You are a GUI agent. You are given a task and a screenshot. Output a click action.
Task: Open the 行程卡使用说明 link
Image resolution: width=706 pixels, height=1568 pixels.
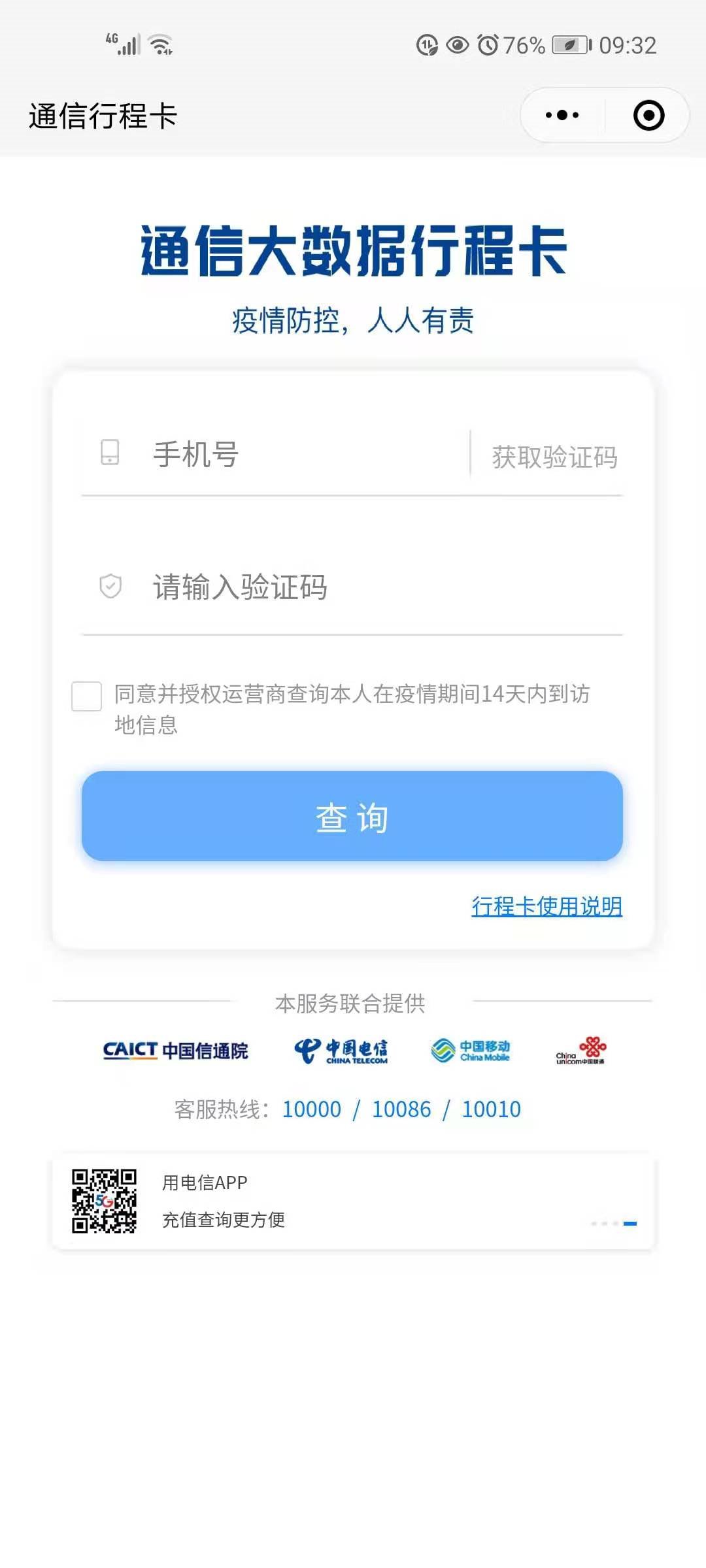tap(546, 906)
